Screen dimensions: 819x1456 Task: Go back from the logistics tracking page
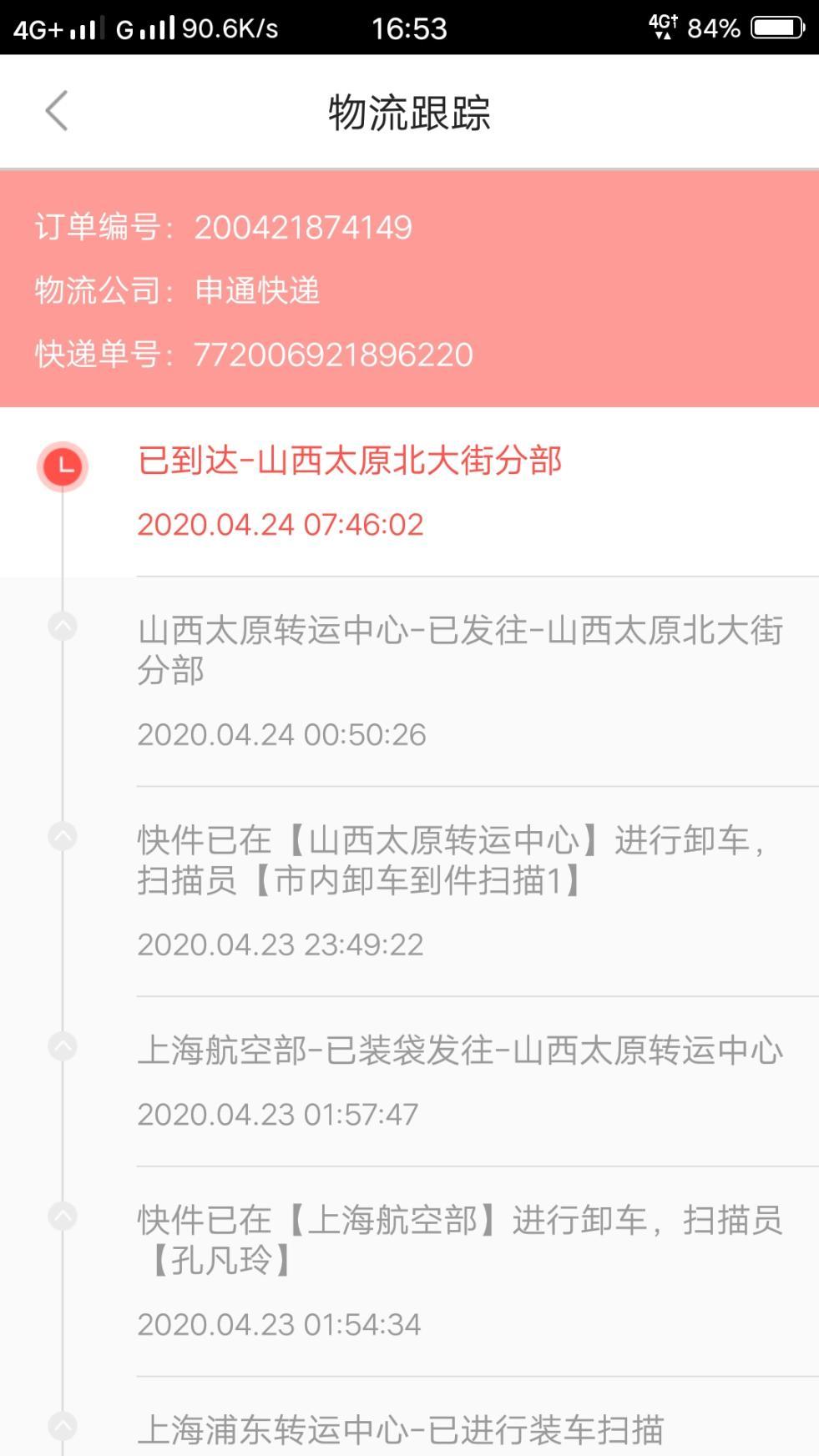[57, 111]
